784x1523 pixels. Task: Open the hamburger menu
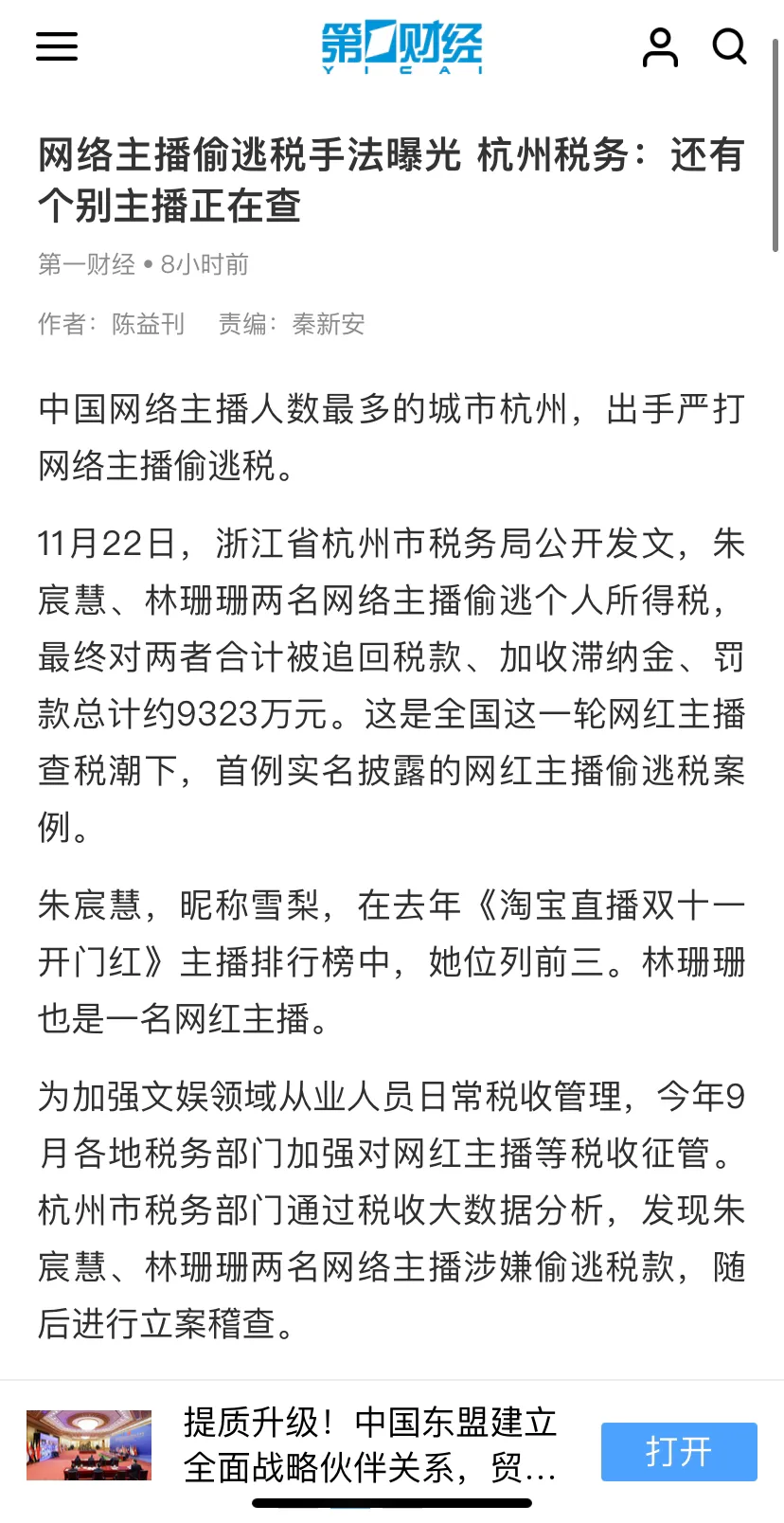57,46
